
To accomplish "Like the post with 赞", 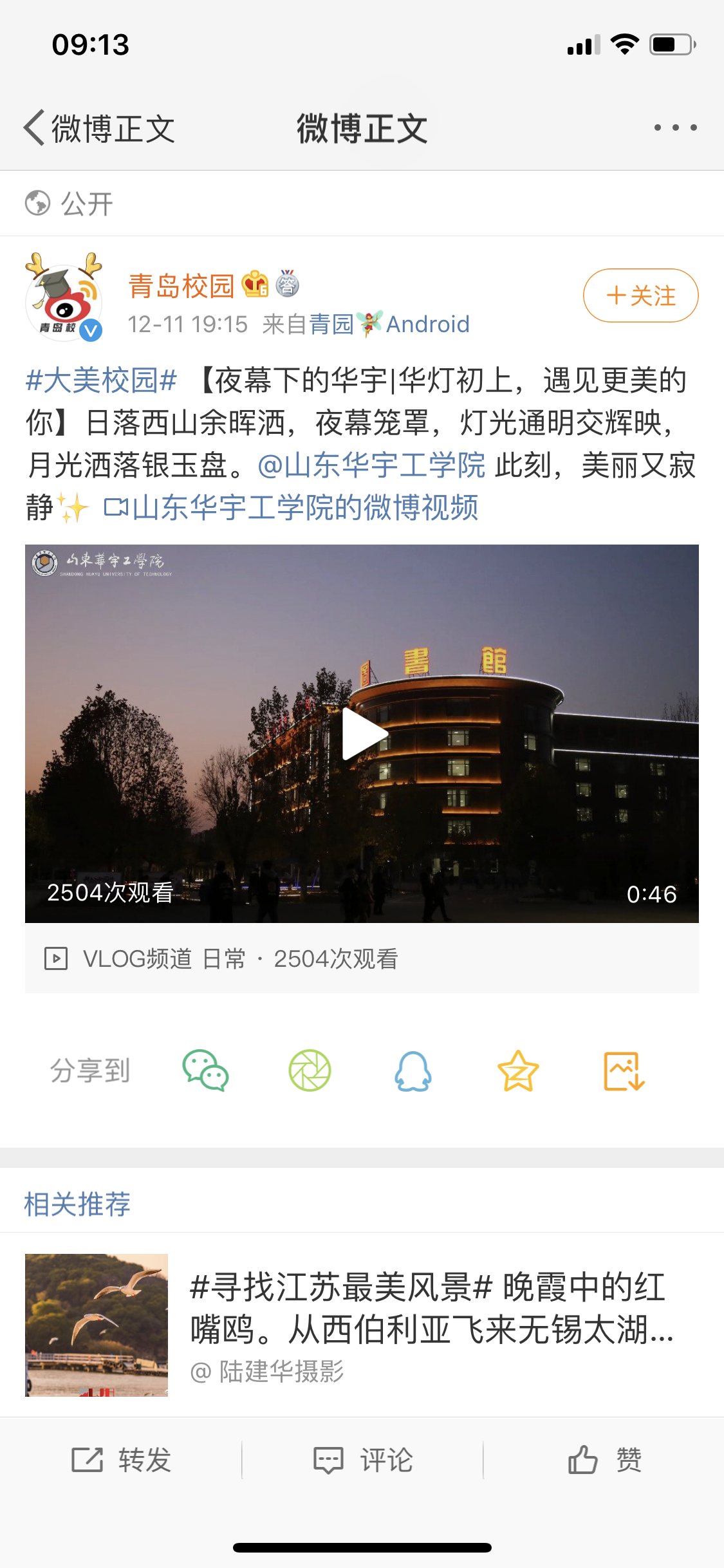I will [x=604, y=1460].
